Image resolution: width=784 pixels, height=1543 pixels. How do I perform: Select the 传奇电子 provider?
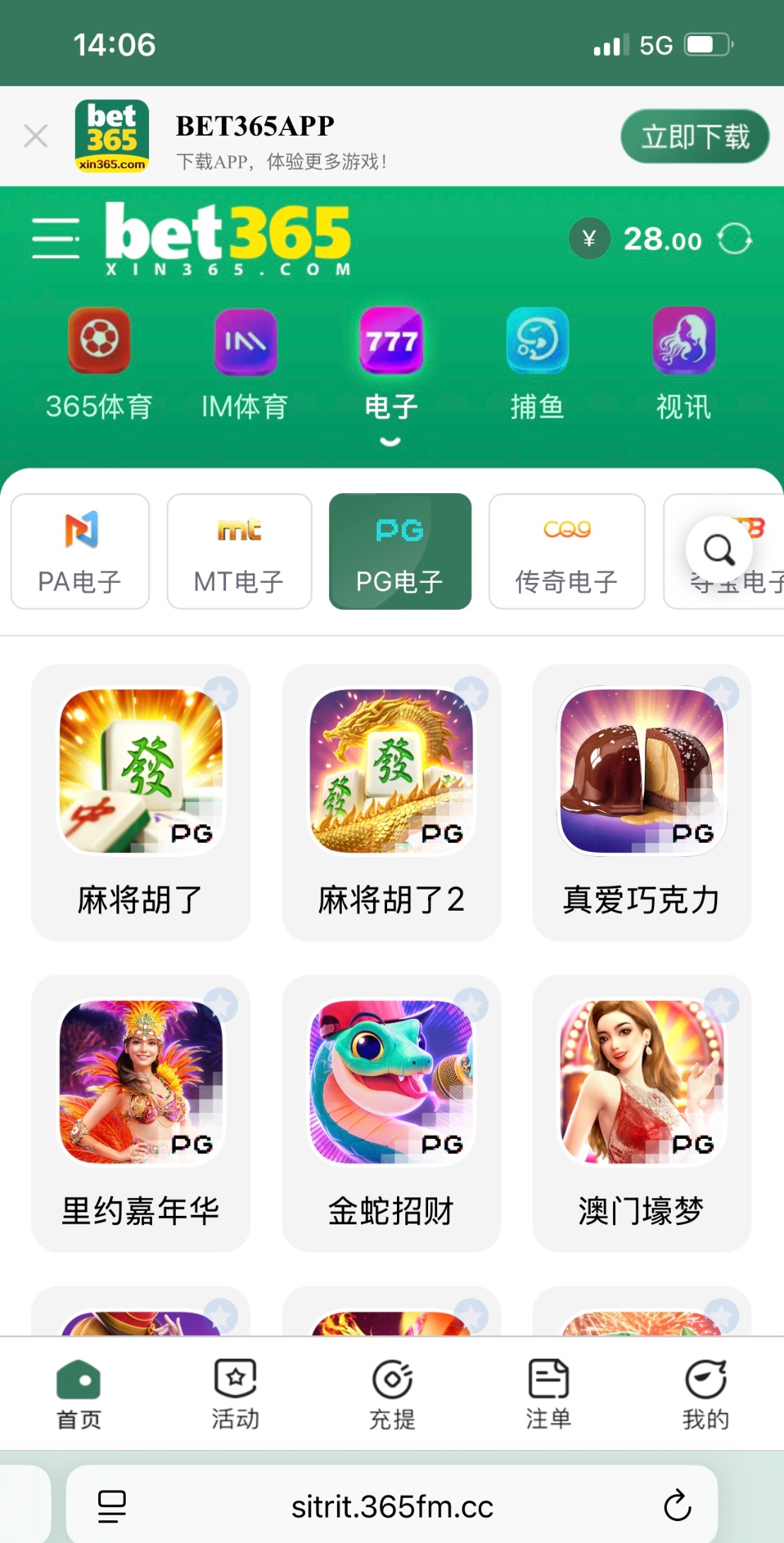566,551
